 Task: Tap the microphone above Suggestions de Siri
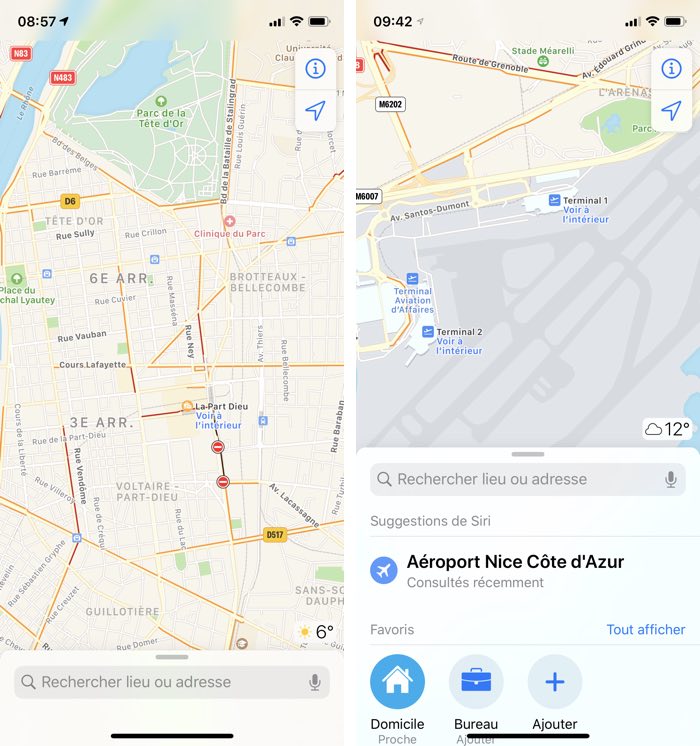(671, 479)
